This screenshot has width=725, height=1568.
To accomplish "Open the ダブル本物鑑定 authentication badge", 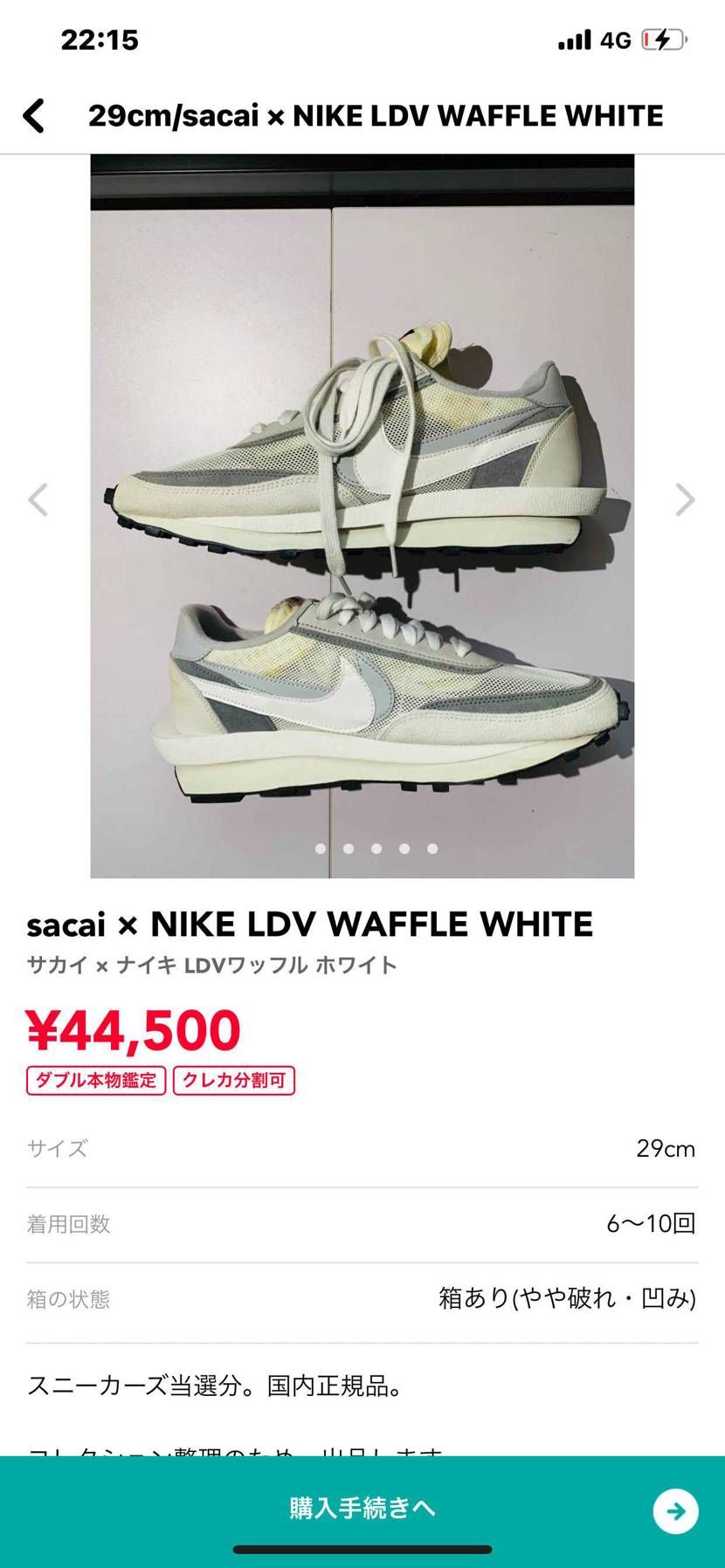I will 95,1081.
